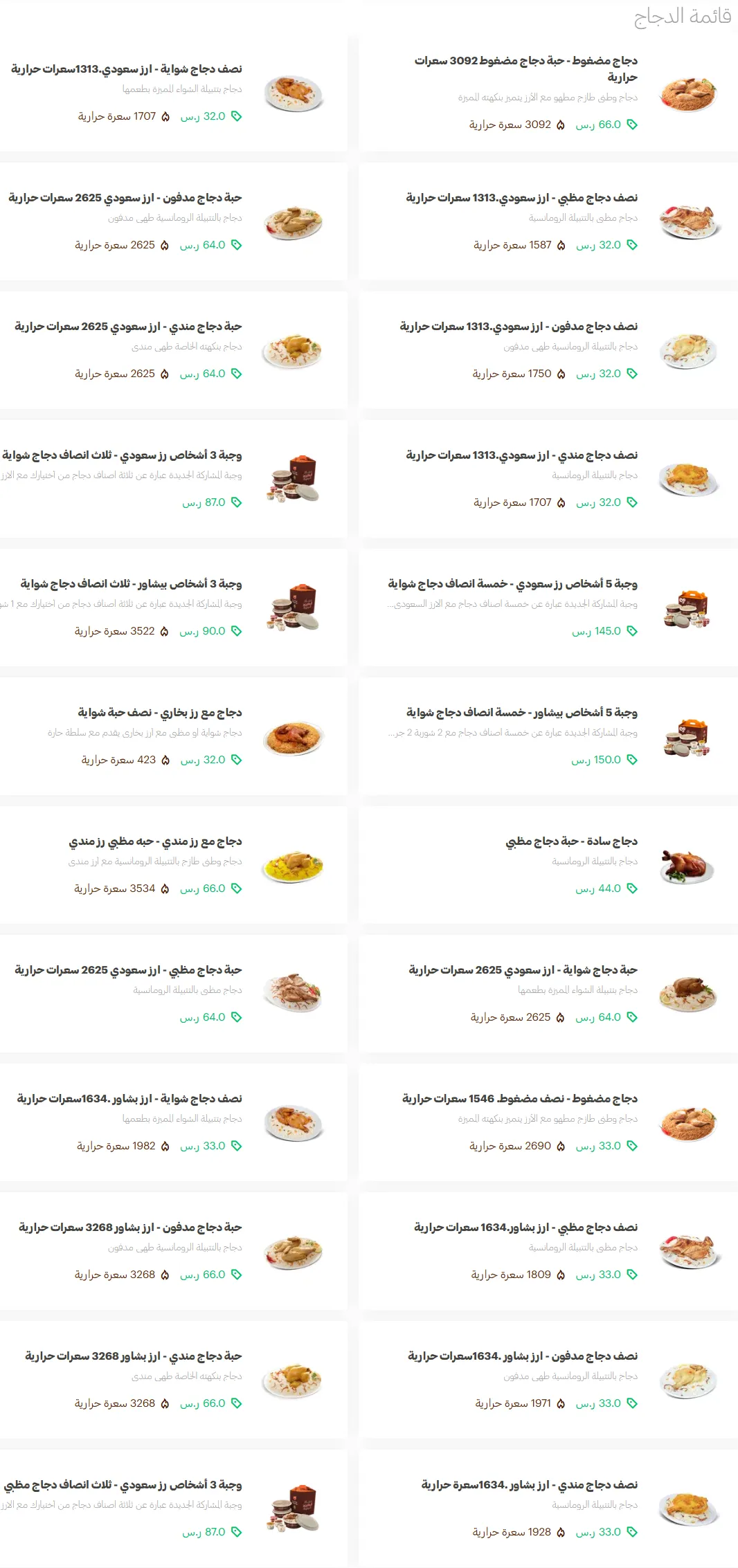This screenshot has width=738, height=1568.
Task: Open the نصف دجاج شواية - ارز سعودي card
Action: (128, 68)
